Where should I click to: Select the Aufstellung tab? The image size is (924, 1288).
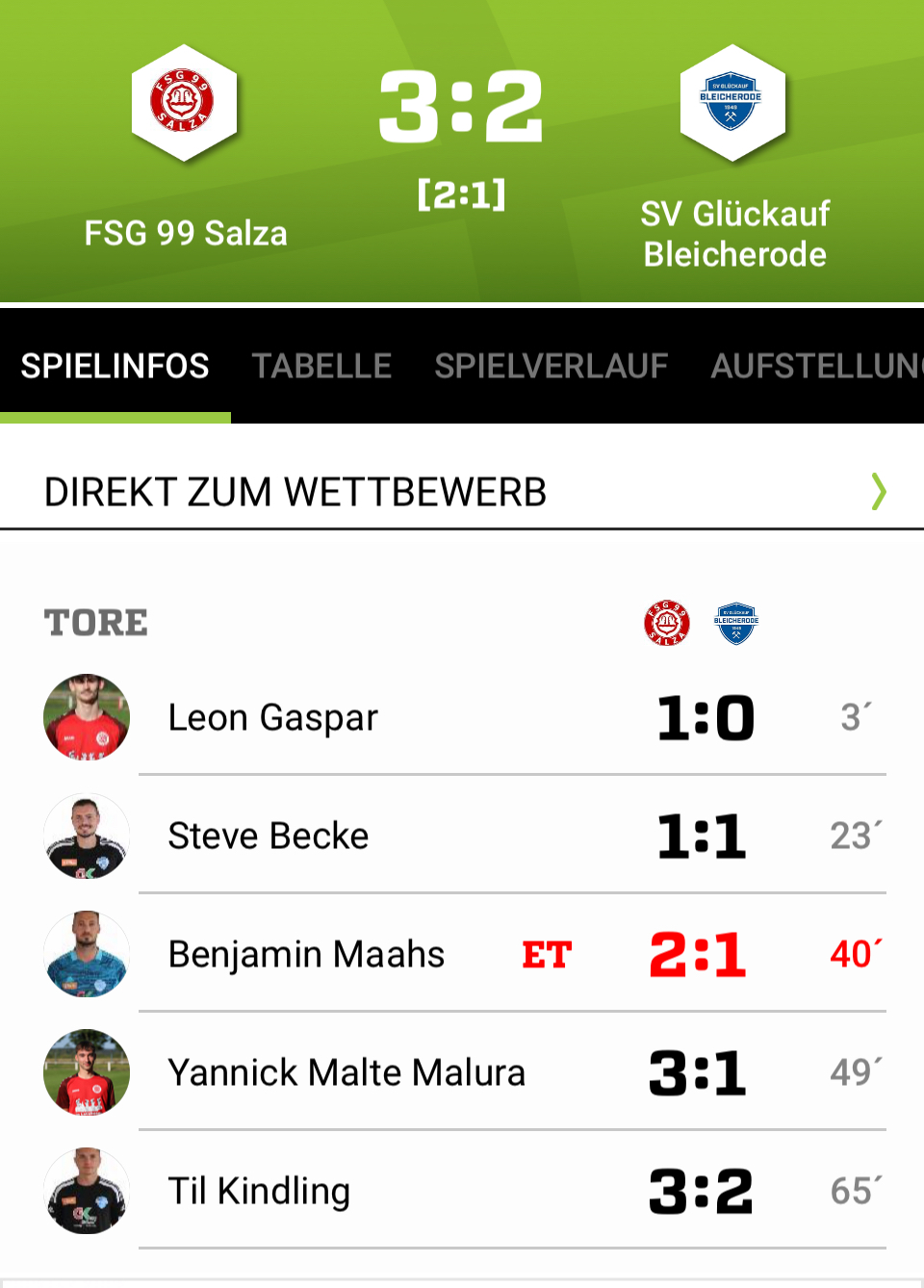tap(814, 366)
